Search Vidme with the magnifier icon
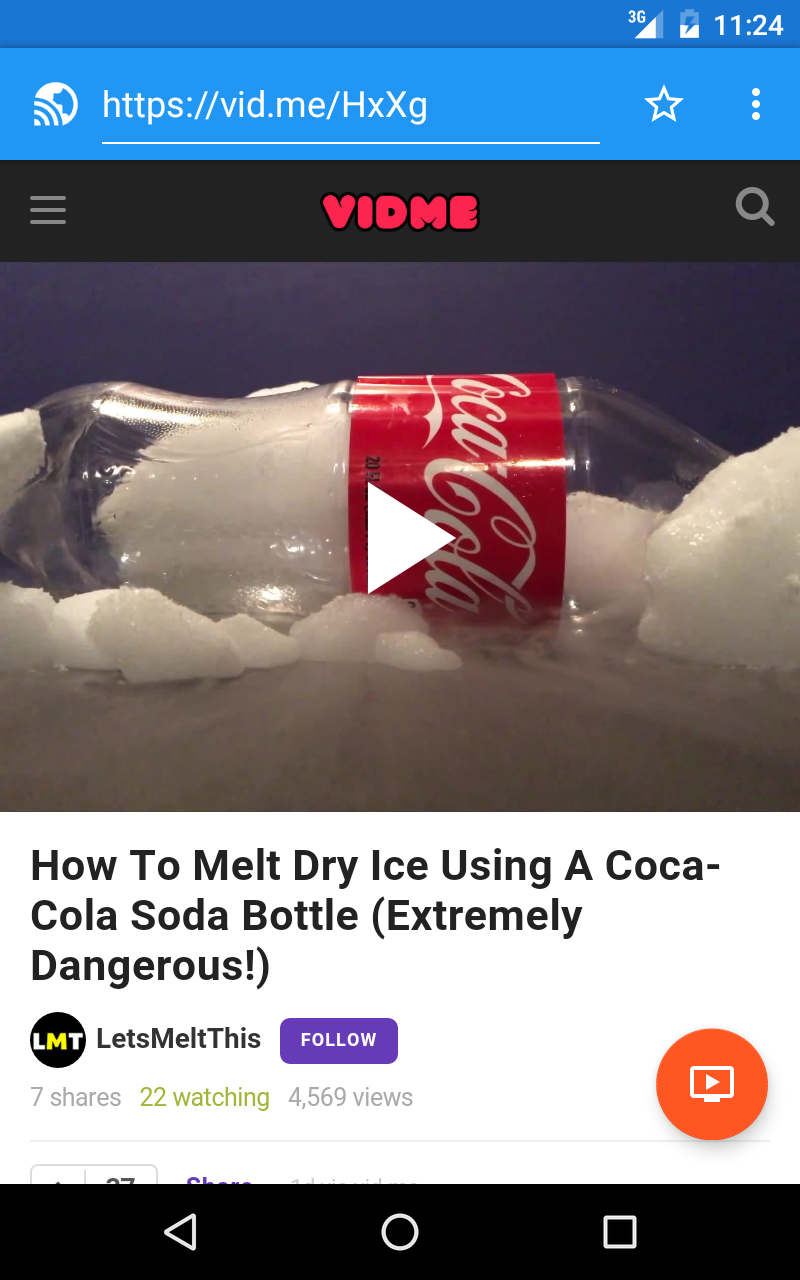 coord(755,207)
